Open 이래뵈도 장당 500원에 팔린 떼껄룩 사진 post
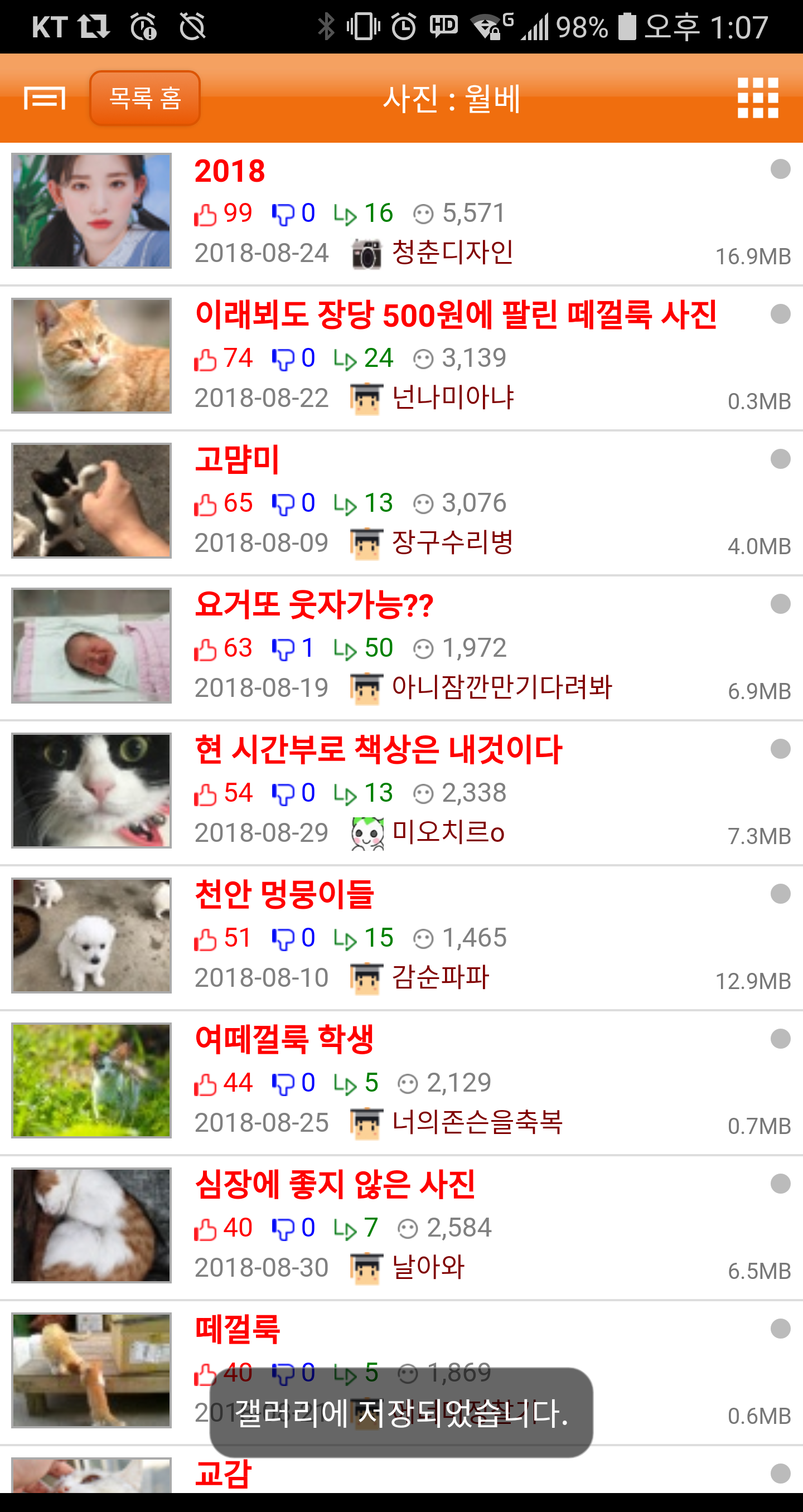The height and width of the screenshot is (1512, 803). tap(456, 315)
